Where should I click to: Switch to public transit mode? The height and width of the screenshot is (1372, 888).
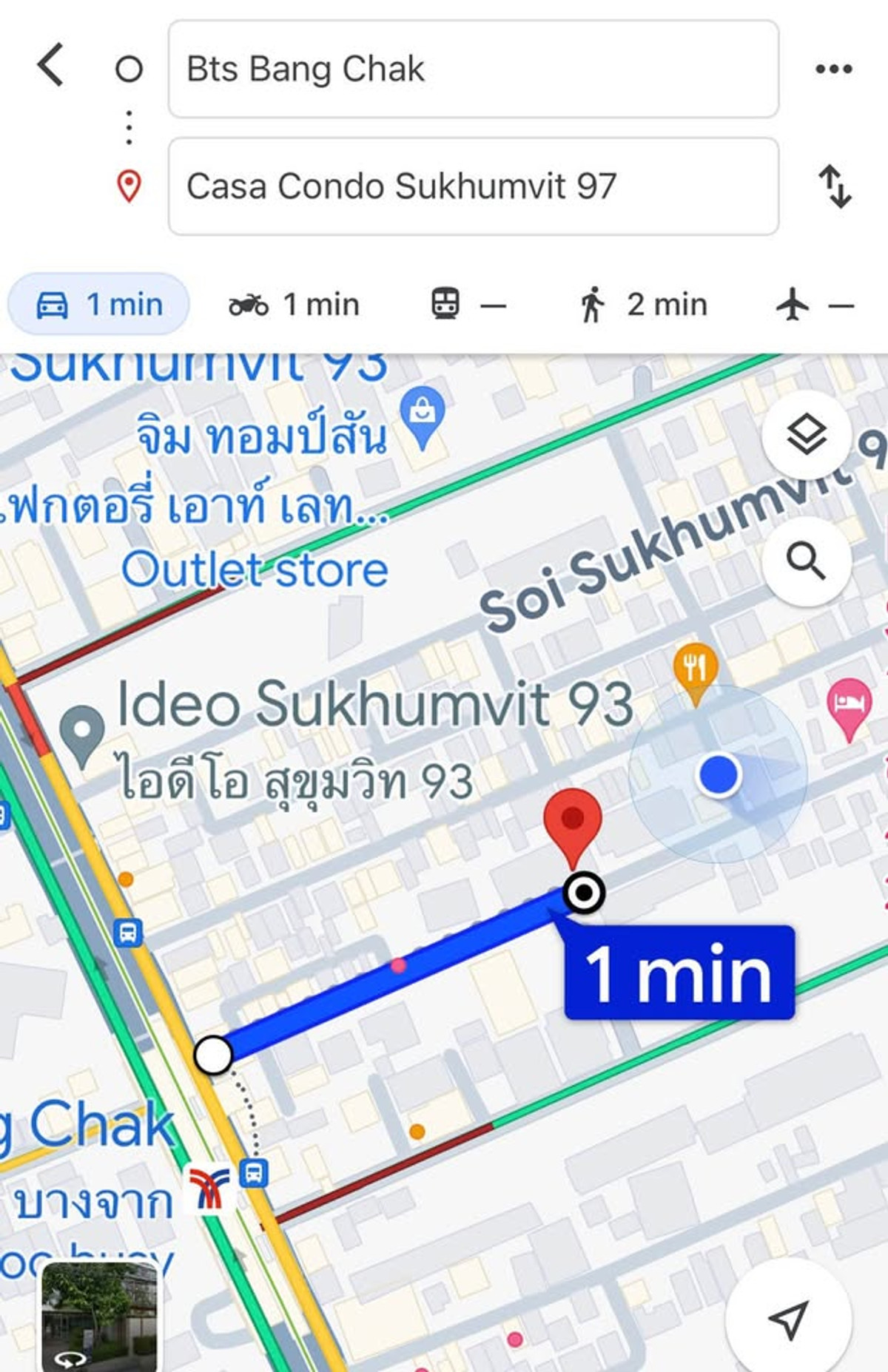(x=468, y=304)
